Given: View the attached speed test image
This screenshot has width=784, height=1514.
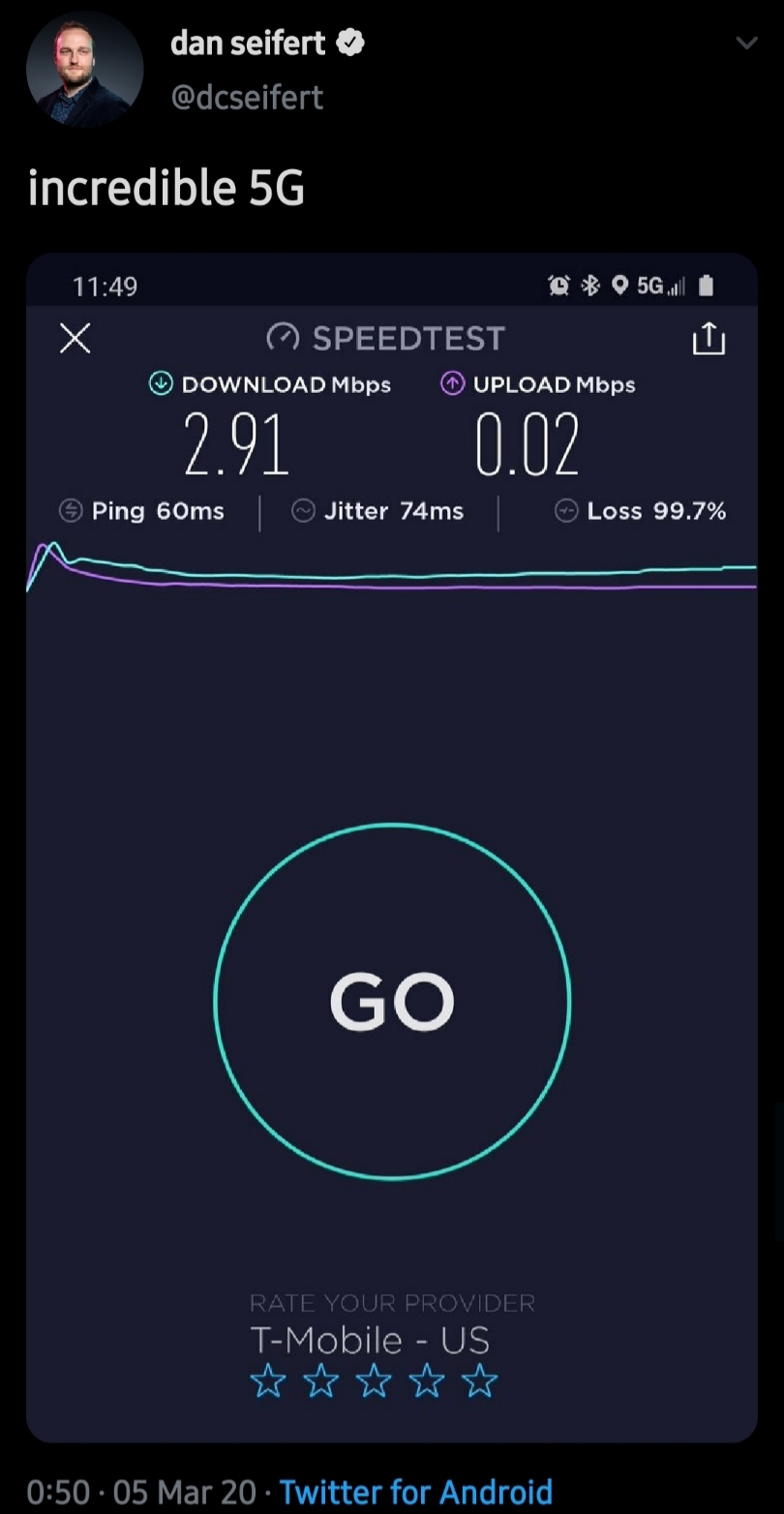Looking at the screenshot, I should (391, 847).
